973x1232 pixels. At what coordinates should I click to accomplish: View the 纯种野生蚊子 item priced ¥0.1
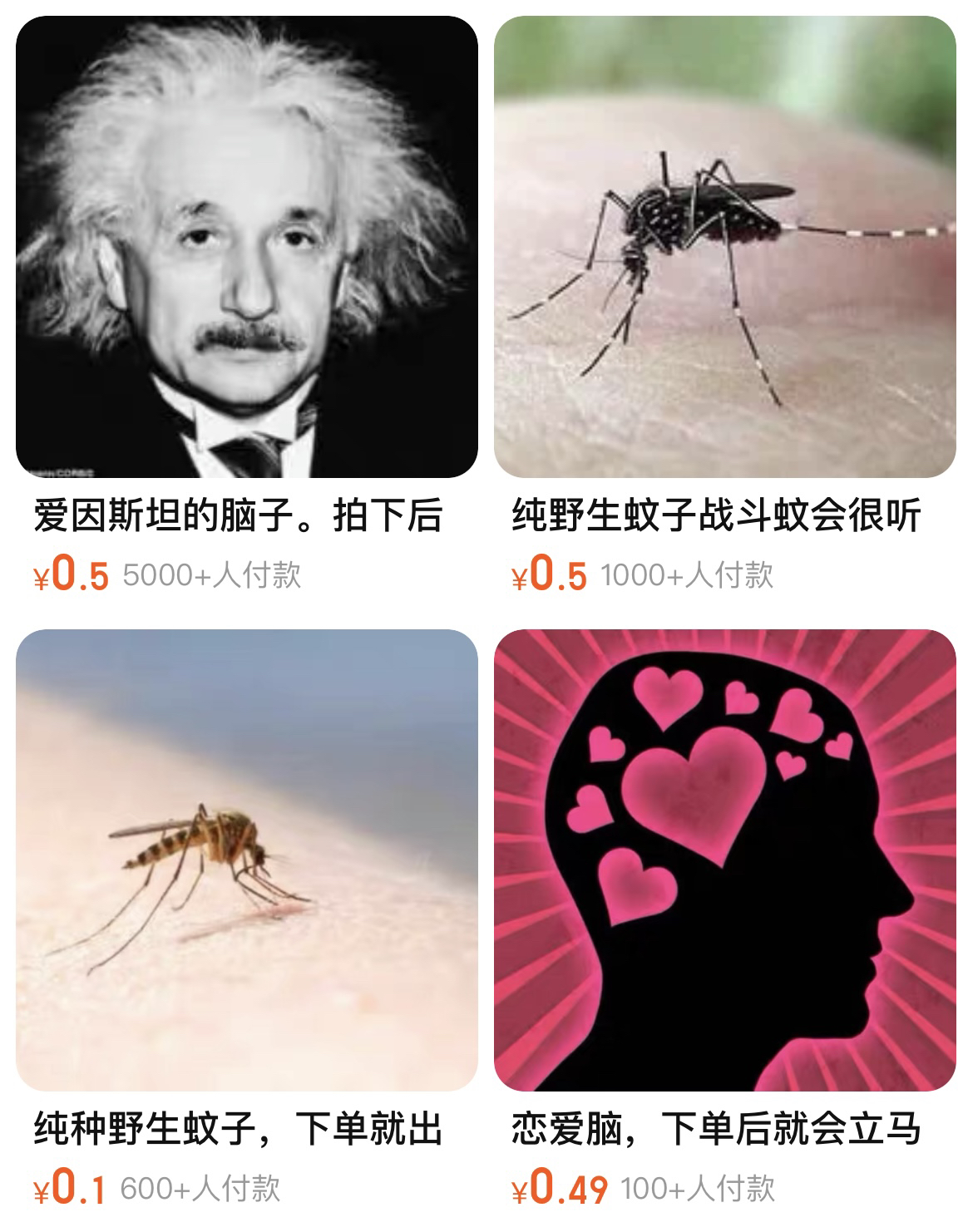[x=246, y=860]
